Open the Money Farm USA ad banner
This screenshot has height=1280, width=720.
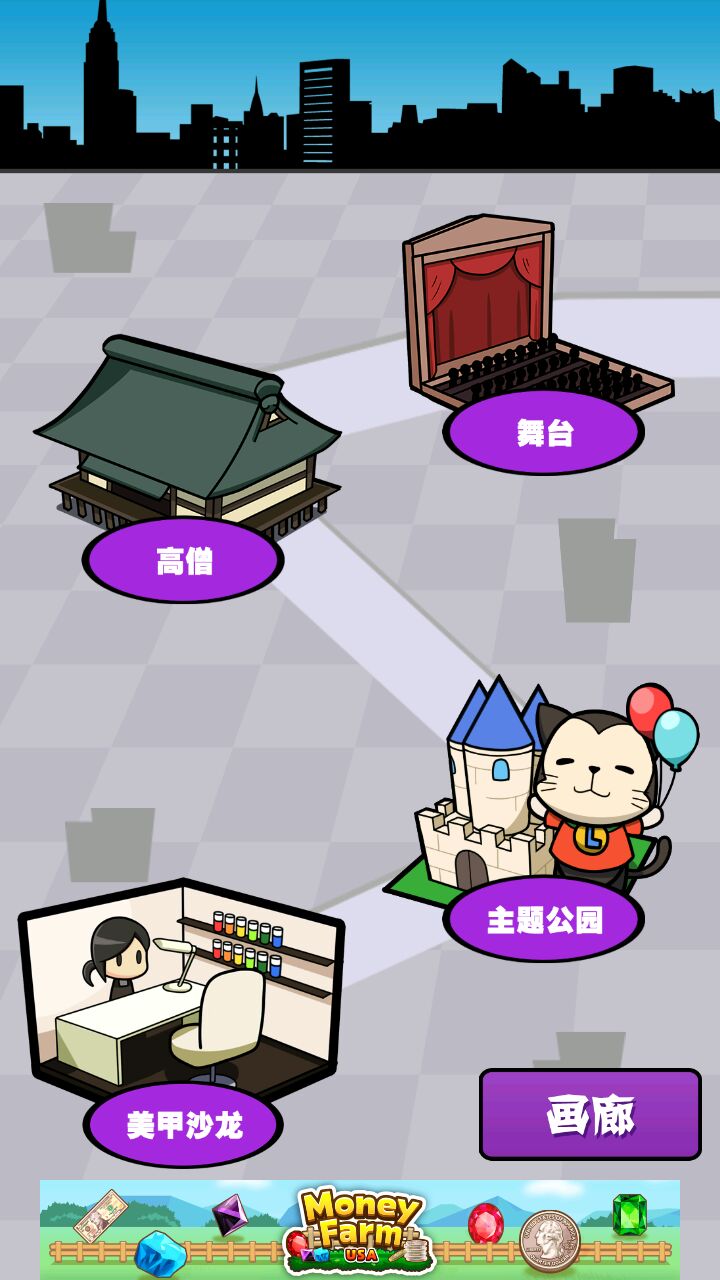point(360,1229)
